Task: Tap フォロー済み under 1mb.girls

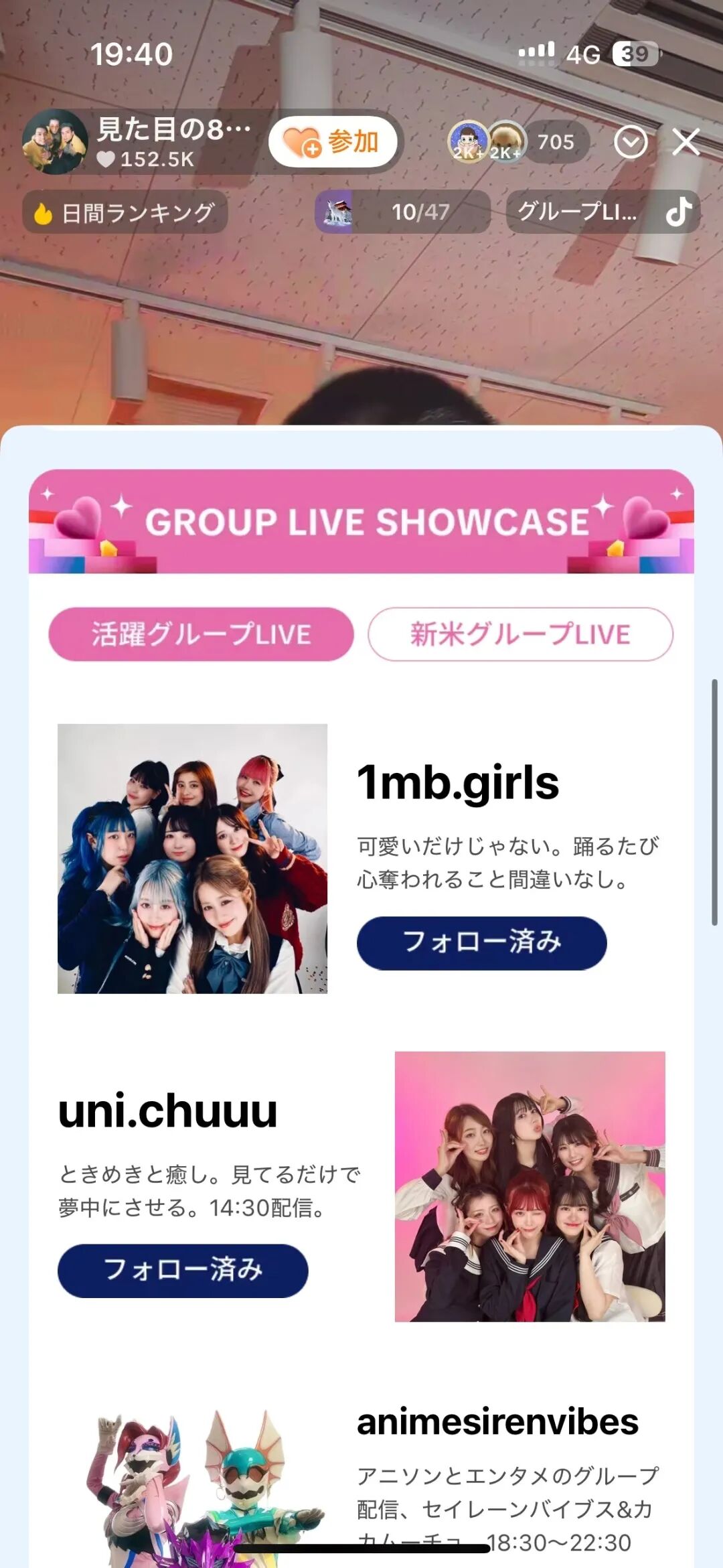Action: [481, 942]
